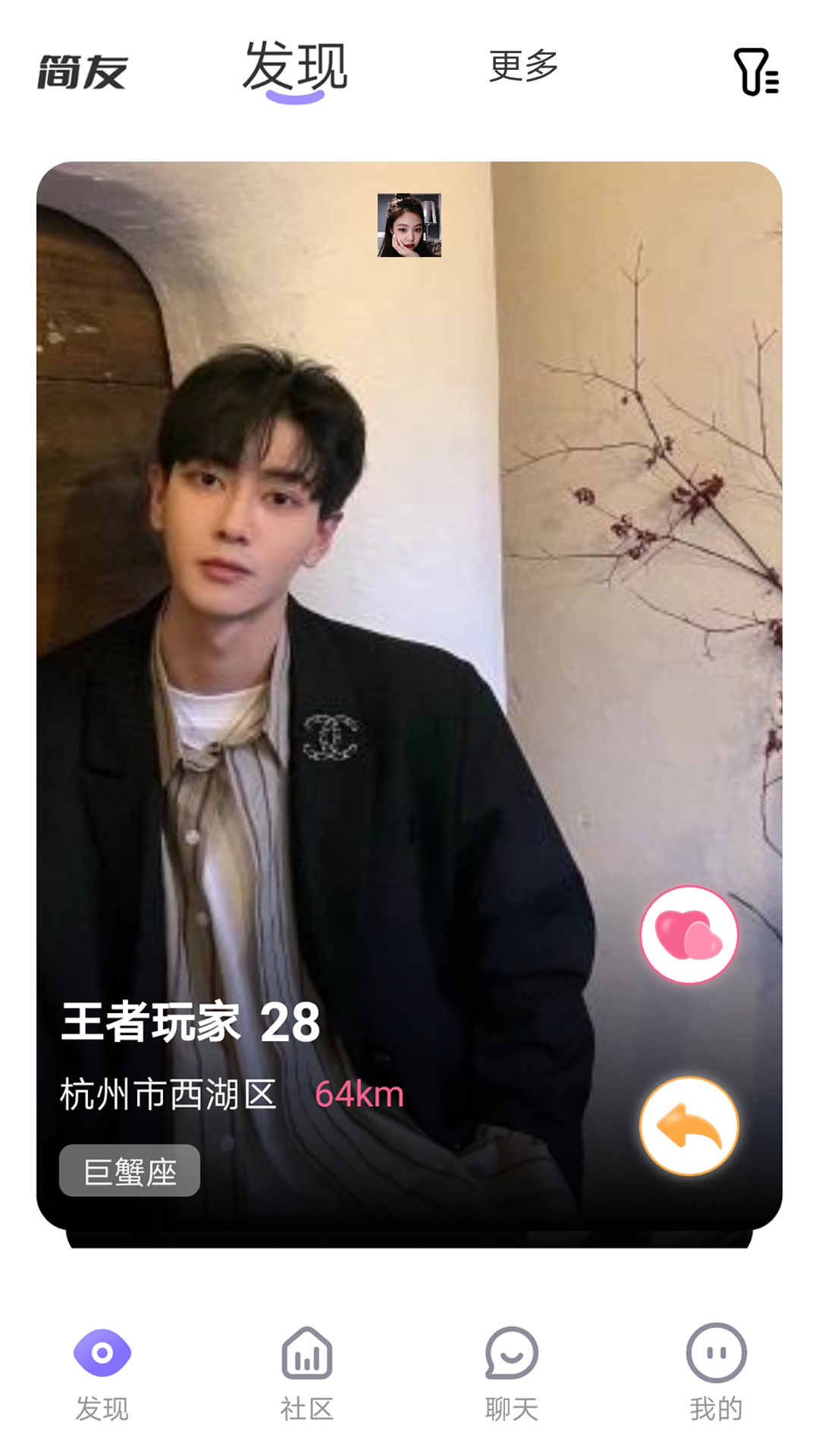819x1456 pixels.
Task: Open the filter icon in top bar
Action: click(755, 72)
